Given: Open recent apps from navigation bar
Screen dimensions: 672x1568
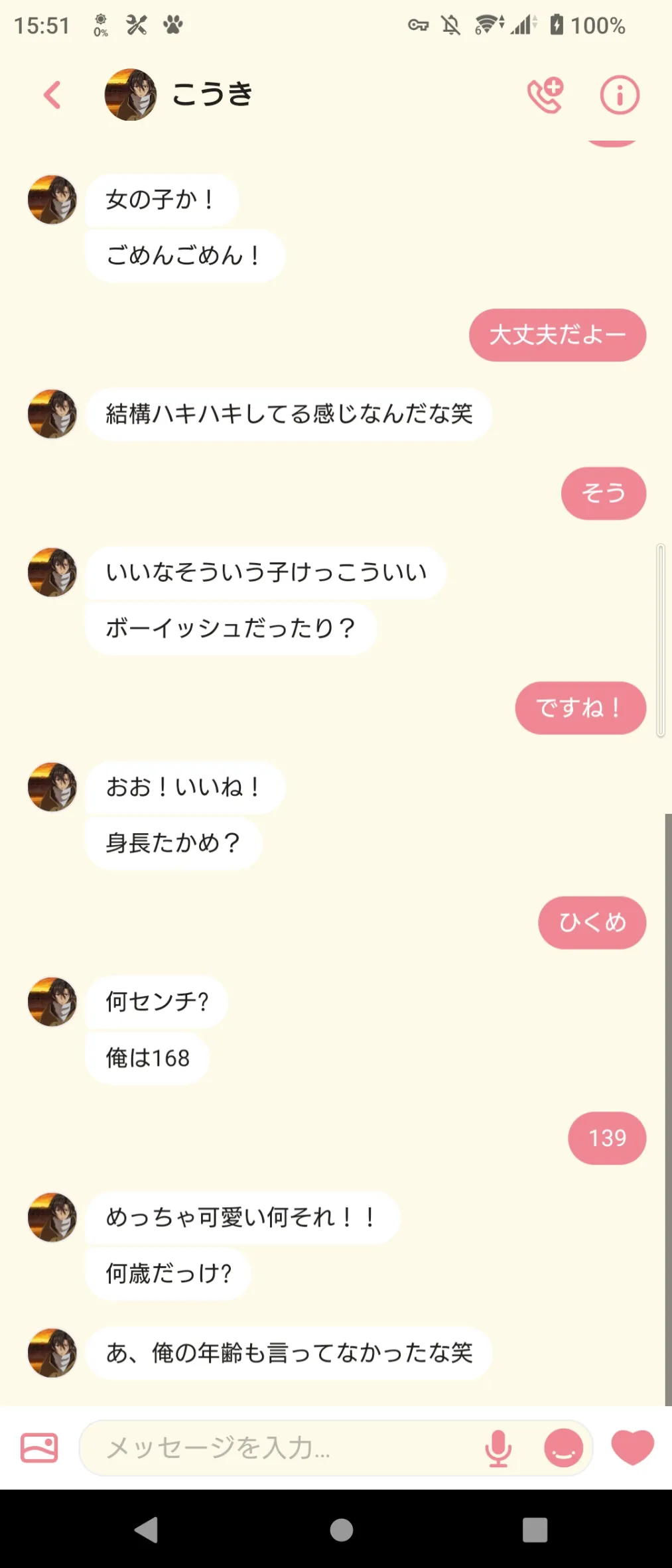Looking at the screenshot, I should pos(535,1530).
